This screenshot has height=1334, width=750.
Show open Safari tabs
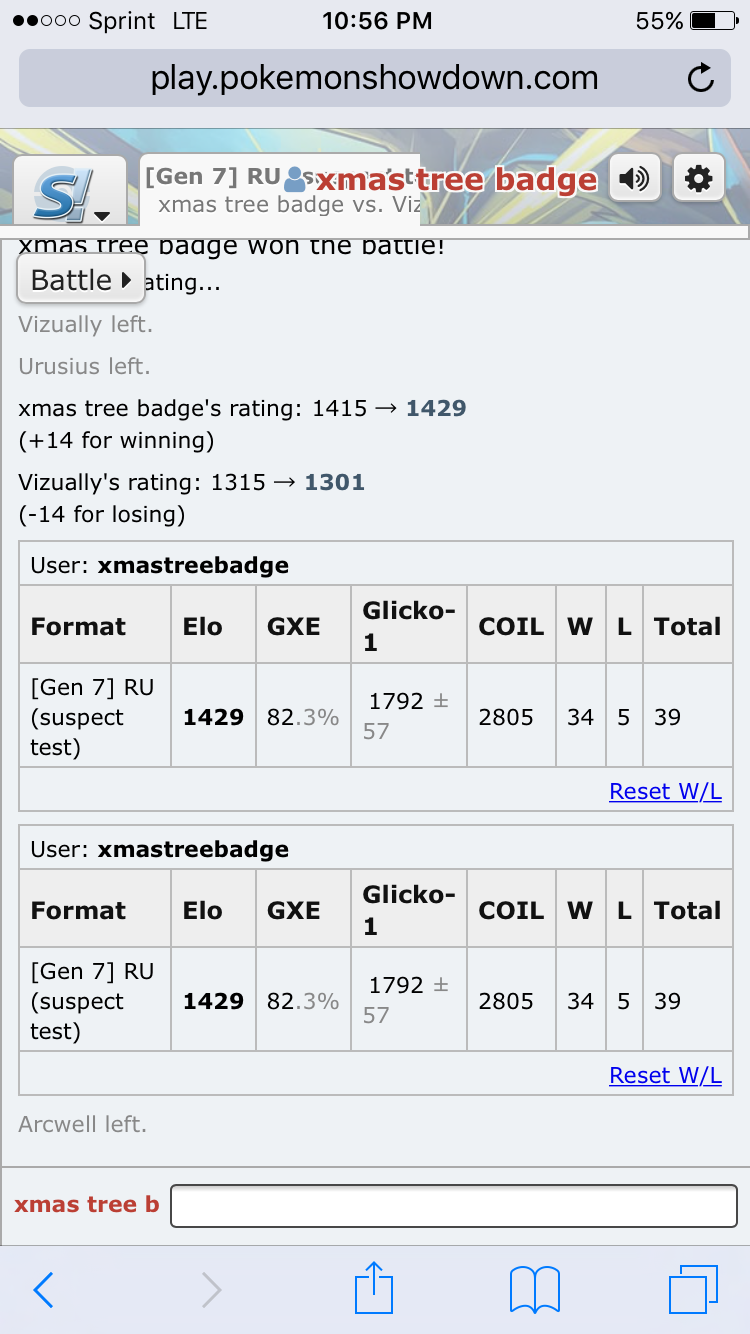tap(693, 1289)
